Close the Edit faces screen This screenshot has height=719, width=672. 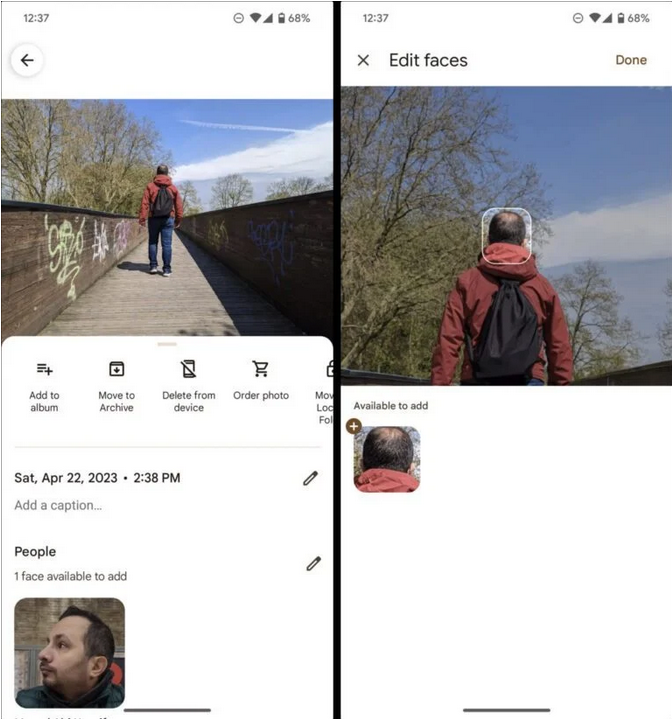click(x=363, y=60)
